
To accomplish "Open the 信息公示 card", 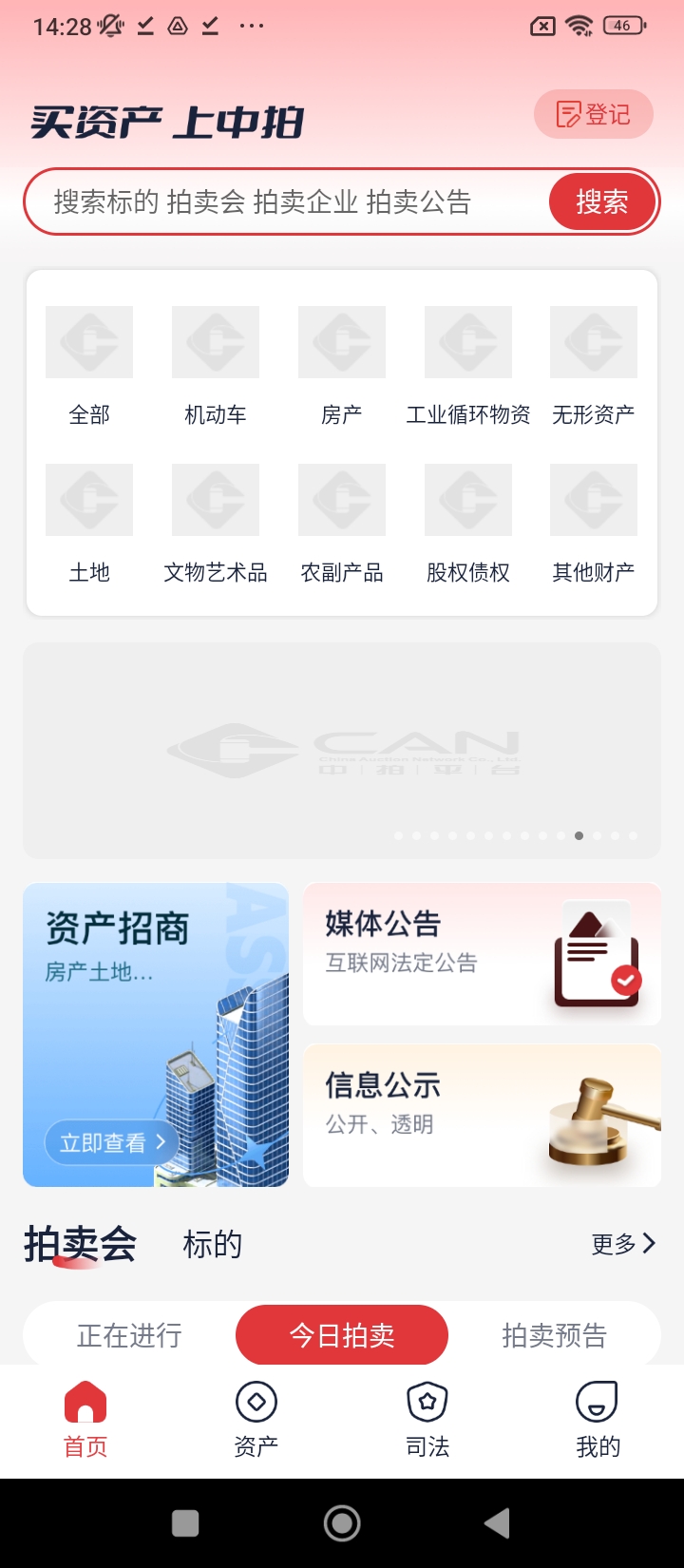I will 482,1115.
